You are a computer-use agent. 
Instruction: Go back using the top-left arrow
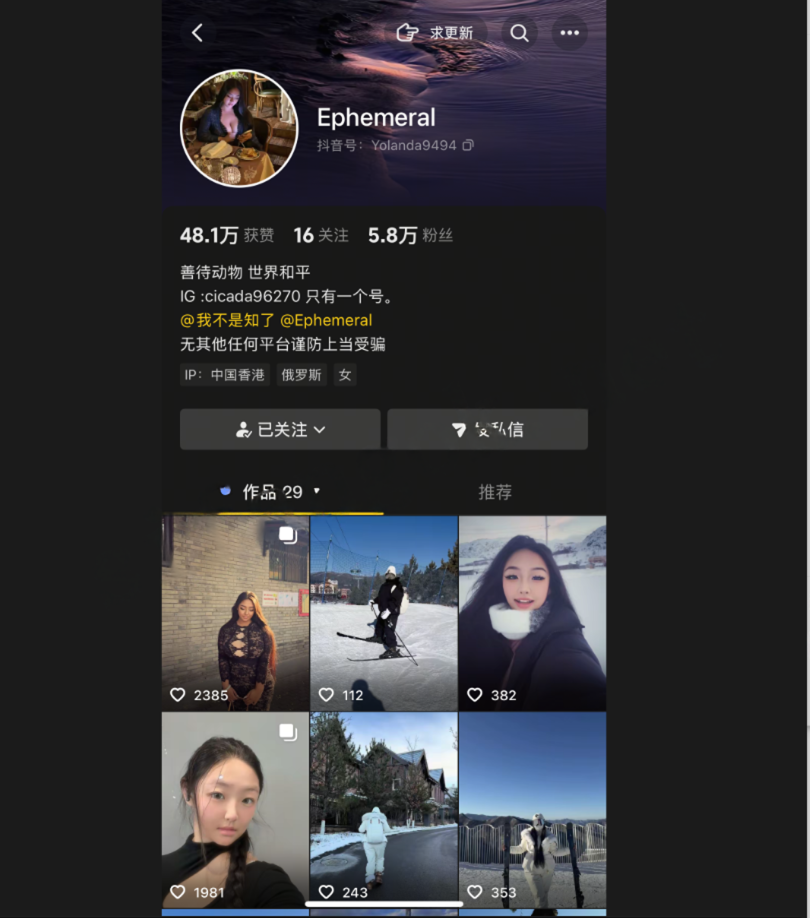[197, 33]
